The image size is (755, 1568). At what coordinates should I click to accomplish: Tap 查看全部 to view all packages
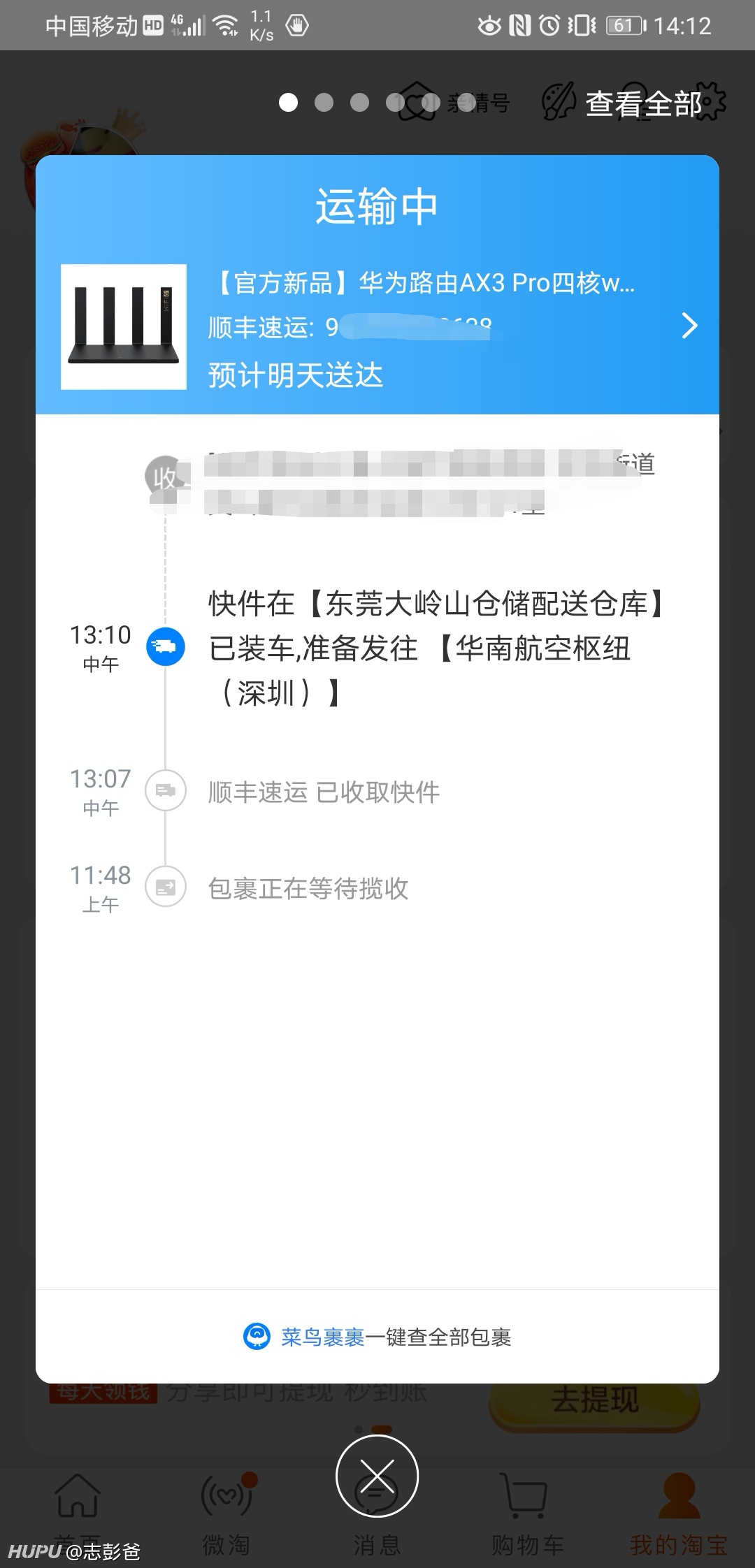pyautogui.click(x=643, y=104)
